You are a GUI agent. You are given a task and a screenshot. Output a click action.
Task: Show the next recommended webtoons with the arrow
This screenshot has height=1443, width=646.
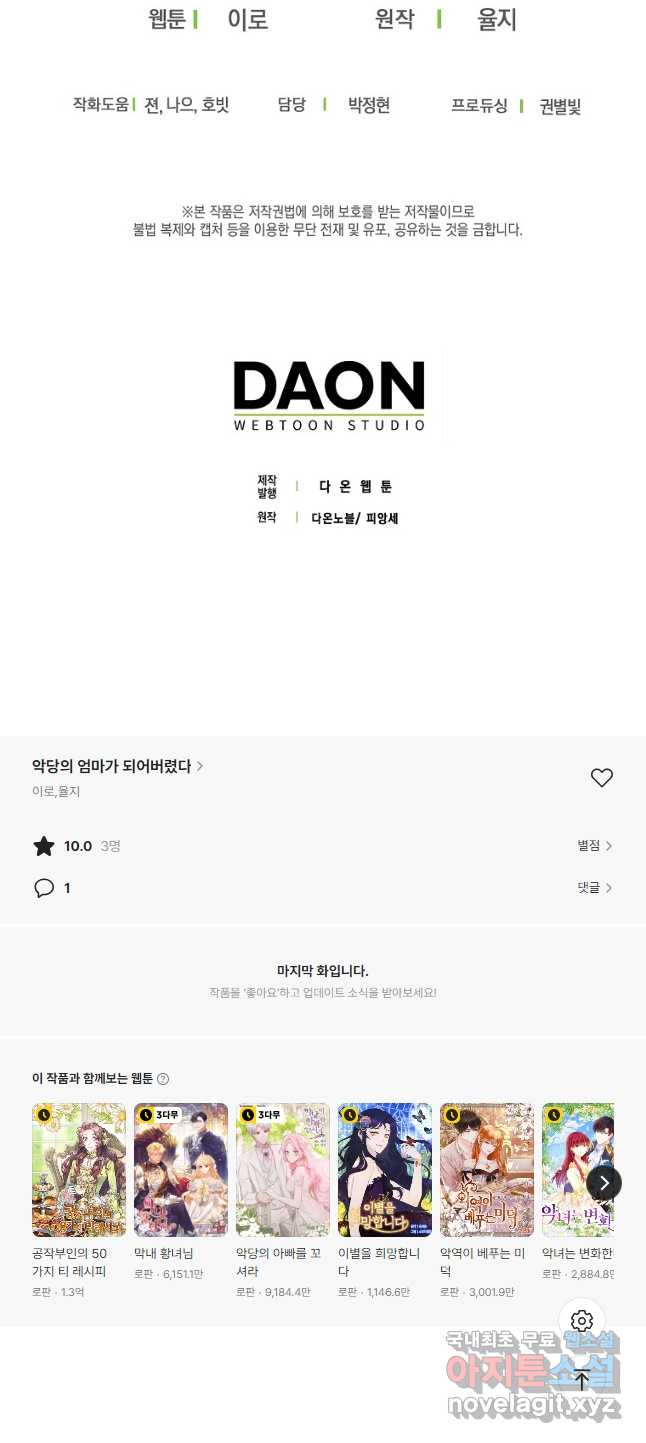604,1183
